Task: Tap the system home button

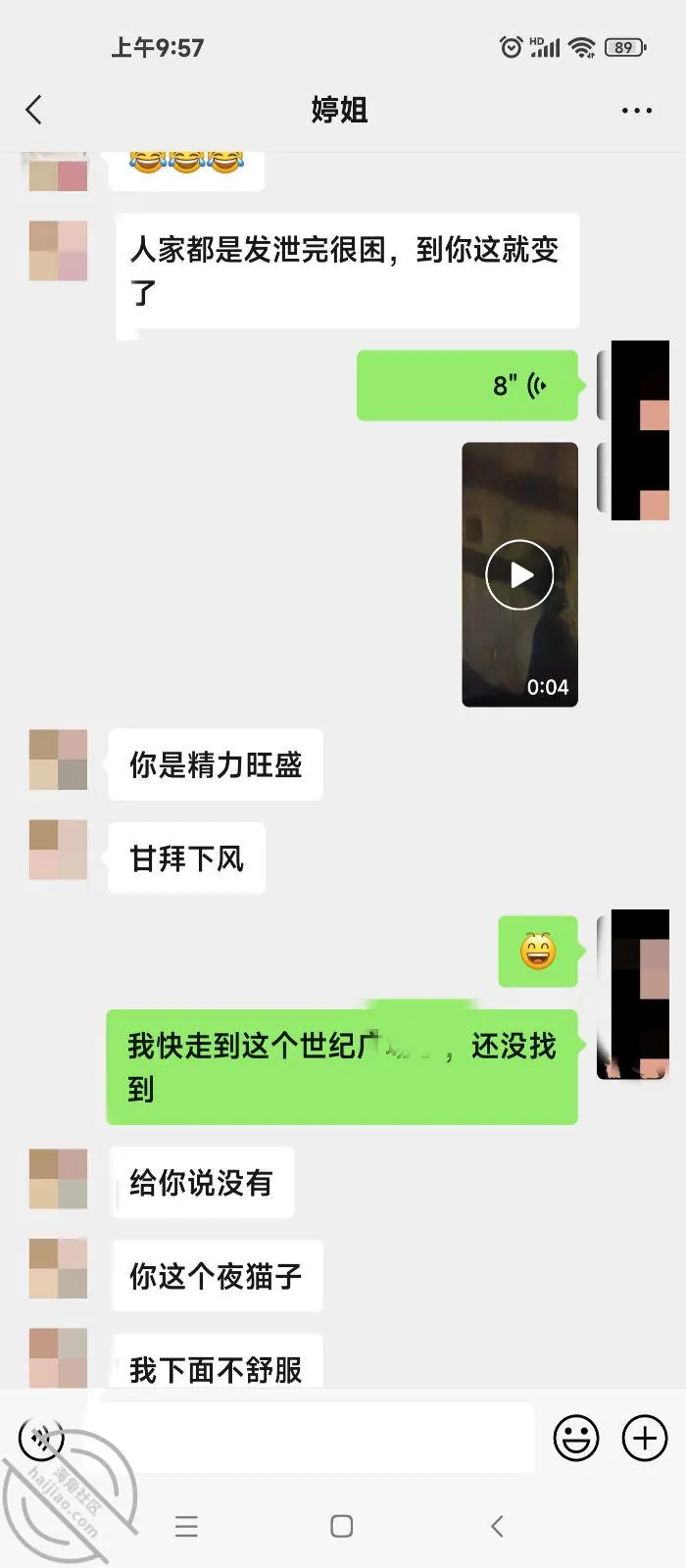Action: tap(342, 1526)
